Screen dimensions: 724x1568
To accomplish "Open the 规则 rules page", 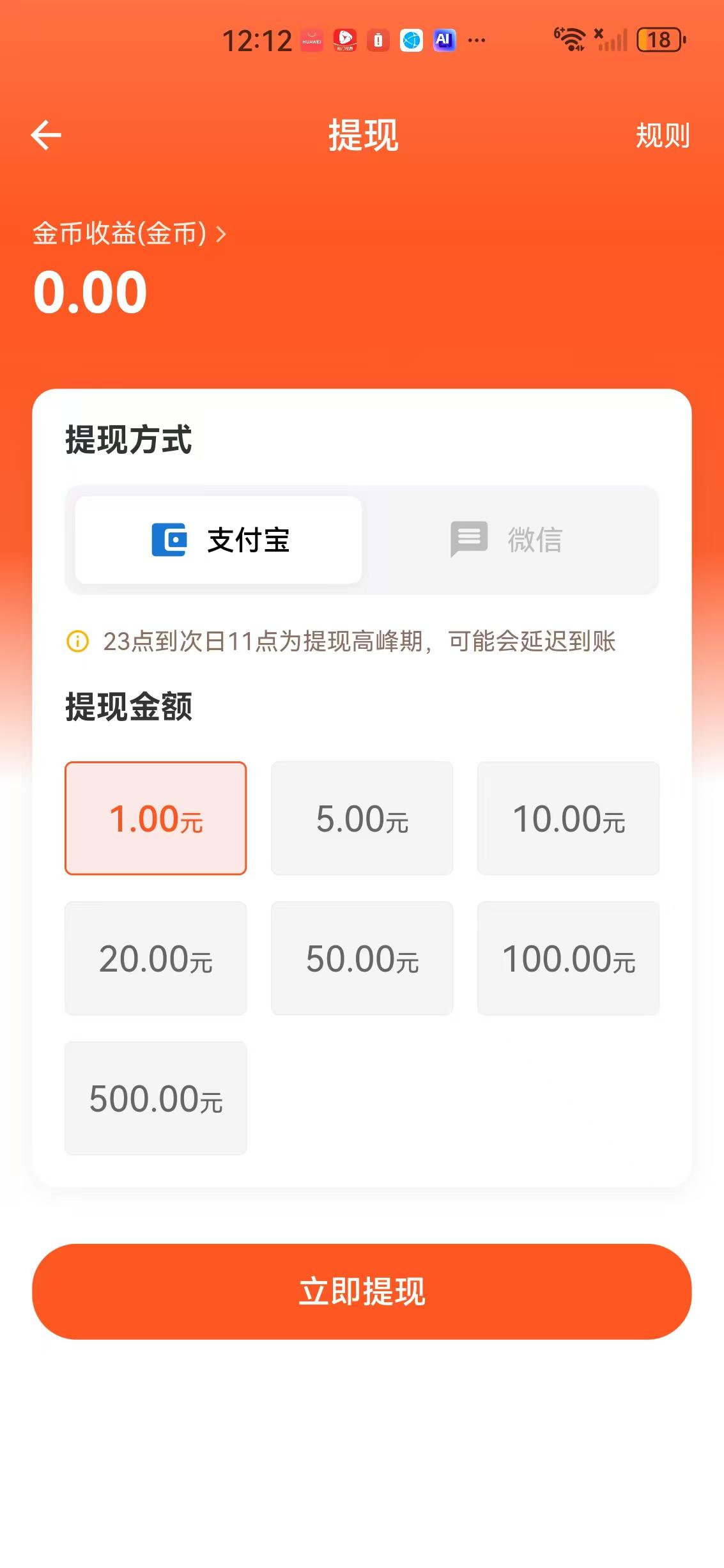I will [x=661, y=136].
